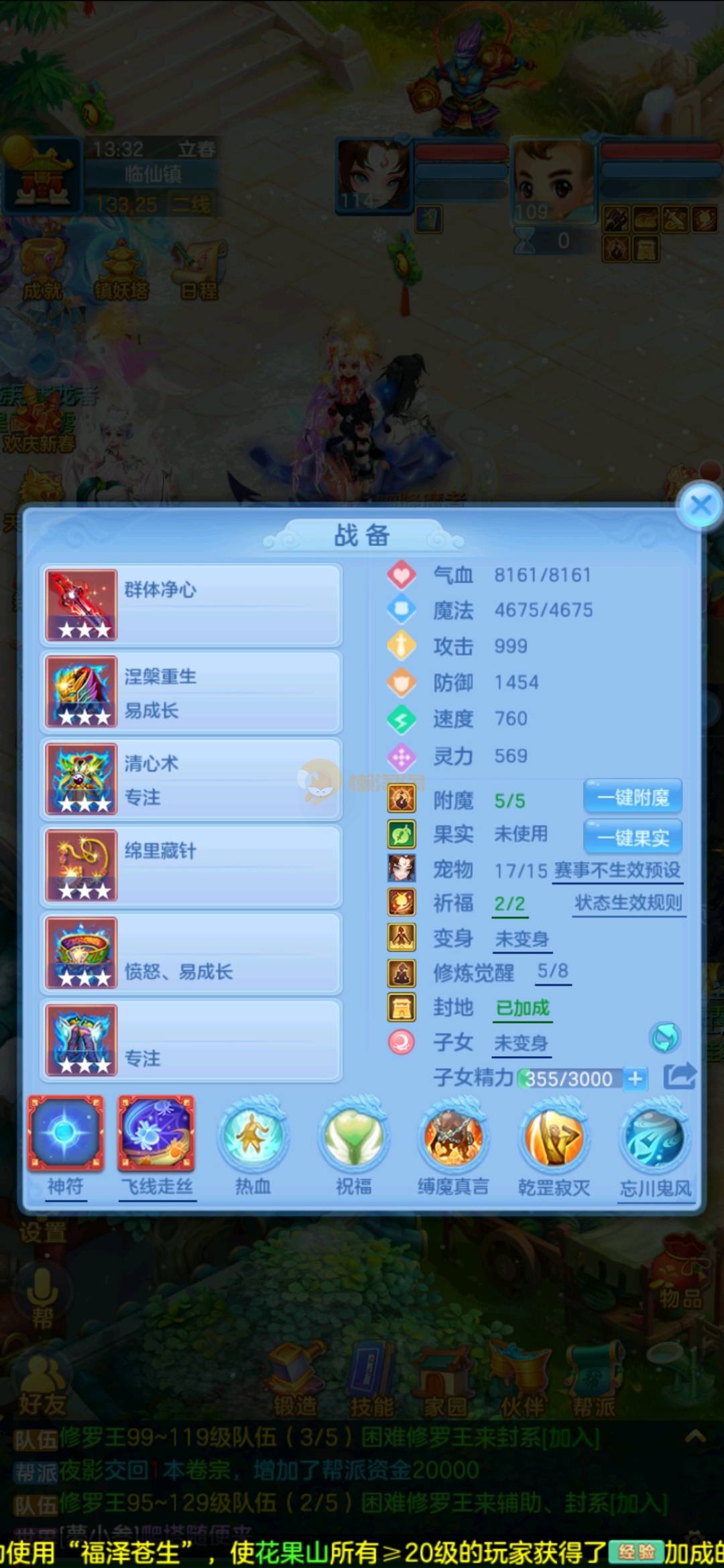View 状态生效规则 link

coord(628,903)
